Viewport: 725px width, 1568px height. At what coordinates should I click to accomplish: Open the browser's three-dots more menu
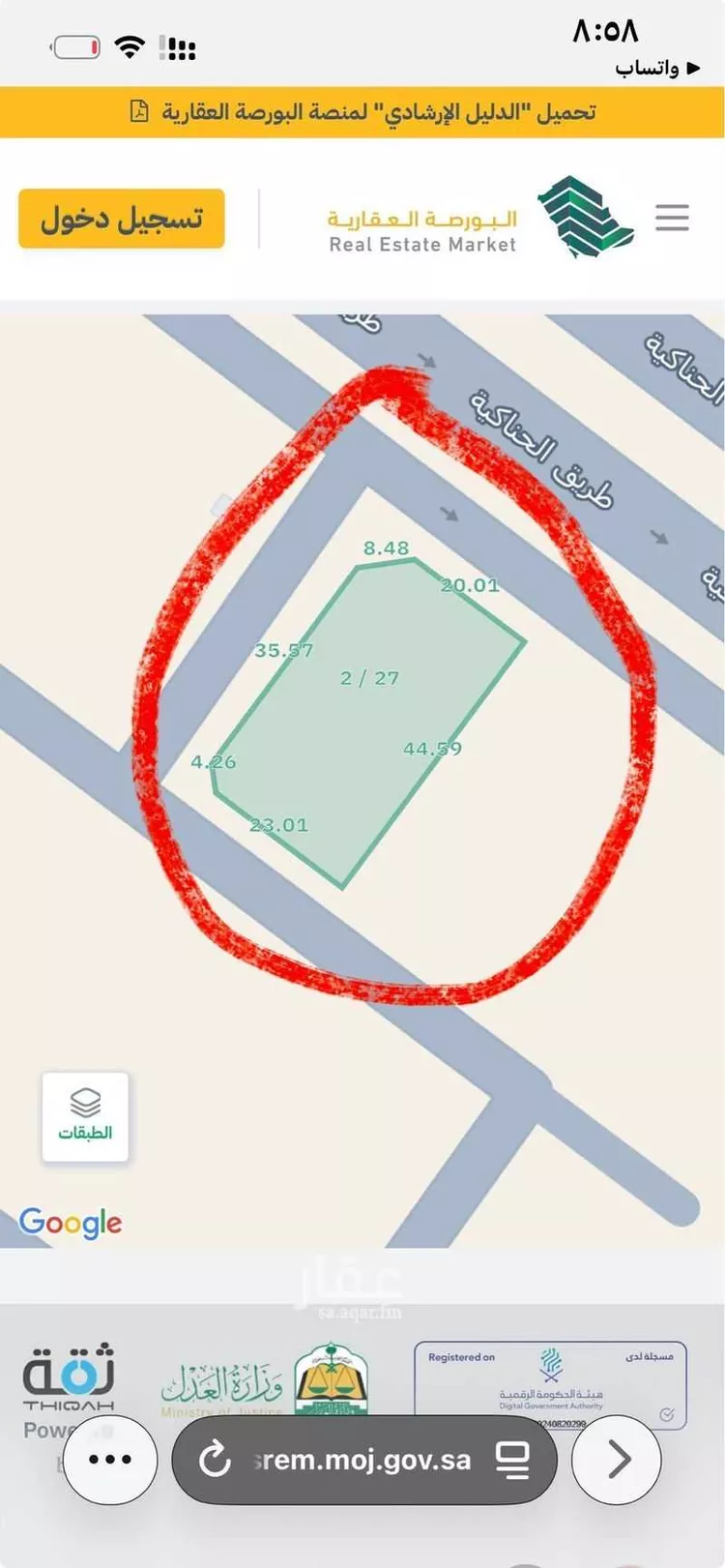pos(109,1459)
